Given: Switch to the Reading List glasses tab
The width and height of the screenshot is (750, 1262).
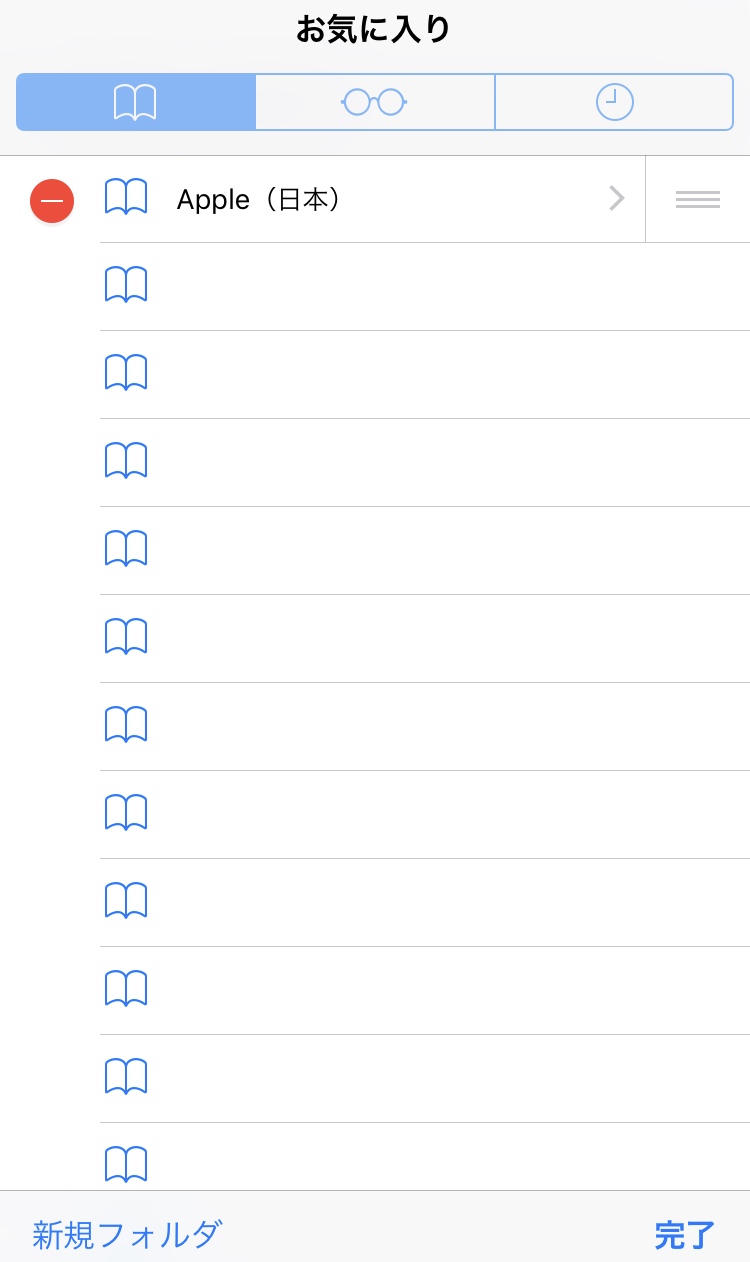Looking at the screenshot, I should (375, 102).
